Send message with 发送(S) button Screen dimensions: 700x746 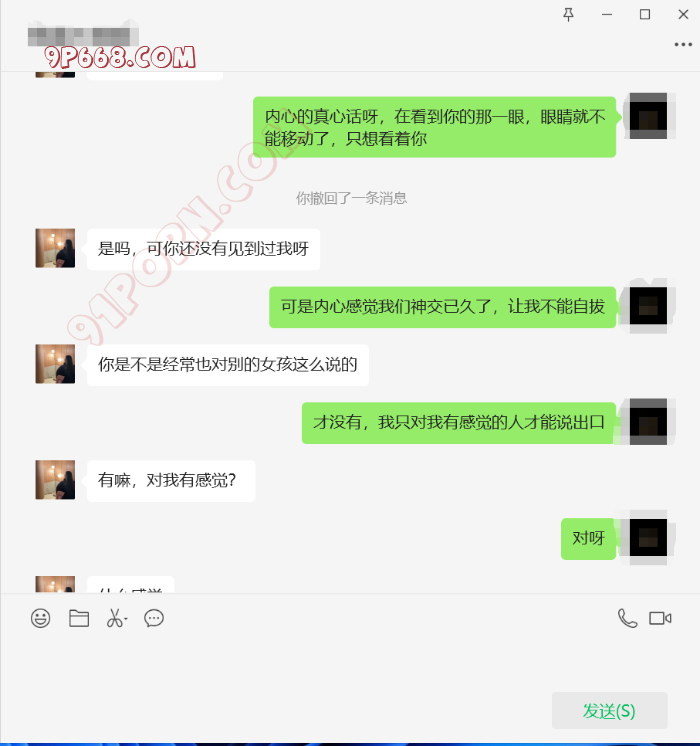(609, 711)
